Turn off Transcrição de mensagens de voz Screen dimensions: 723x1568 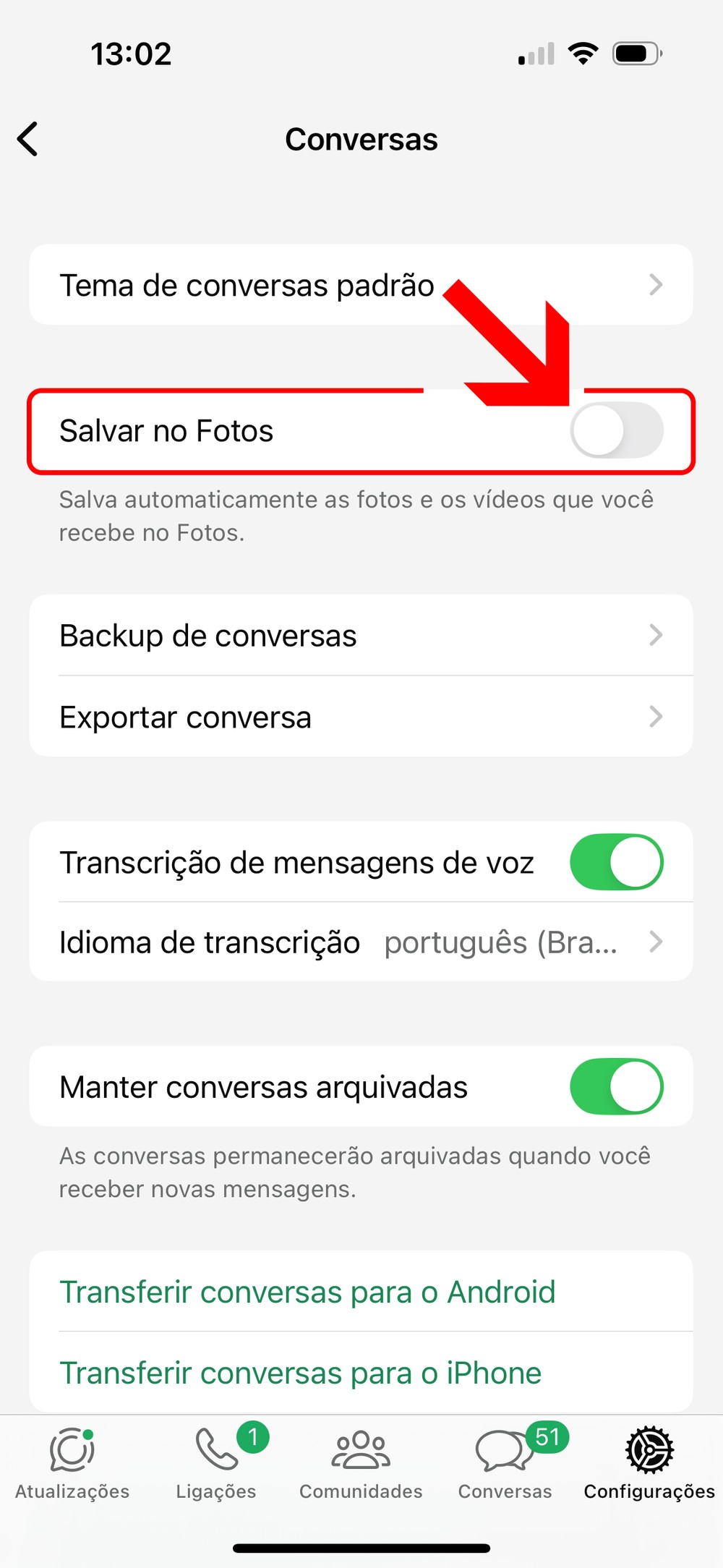point(616,862)
